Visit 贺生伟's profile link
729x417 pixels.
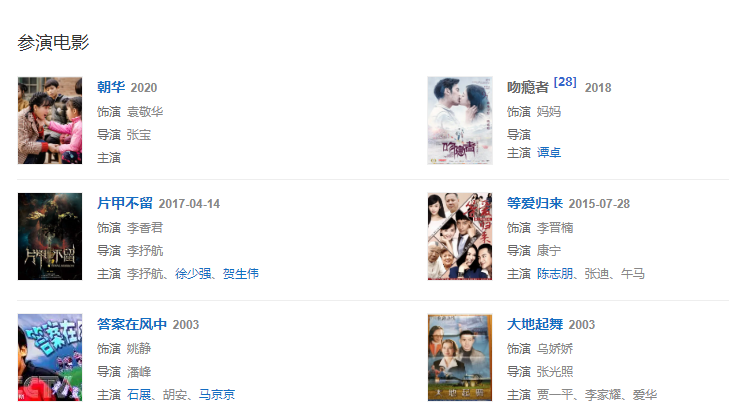click(x=240, y=274)
